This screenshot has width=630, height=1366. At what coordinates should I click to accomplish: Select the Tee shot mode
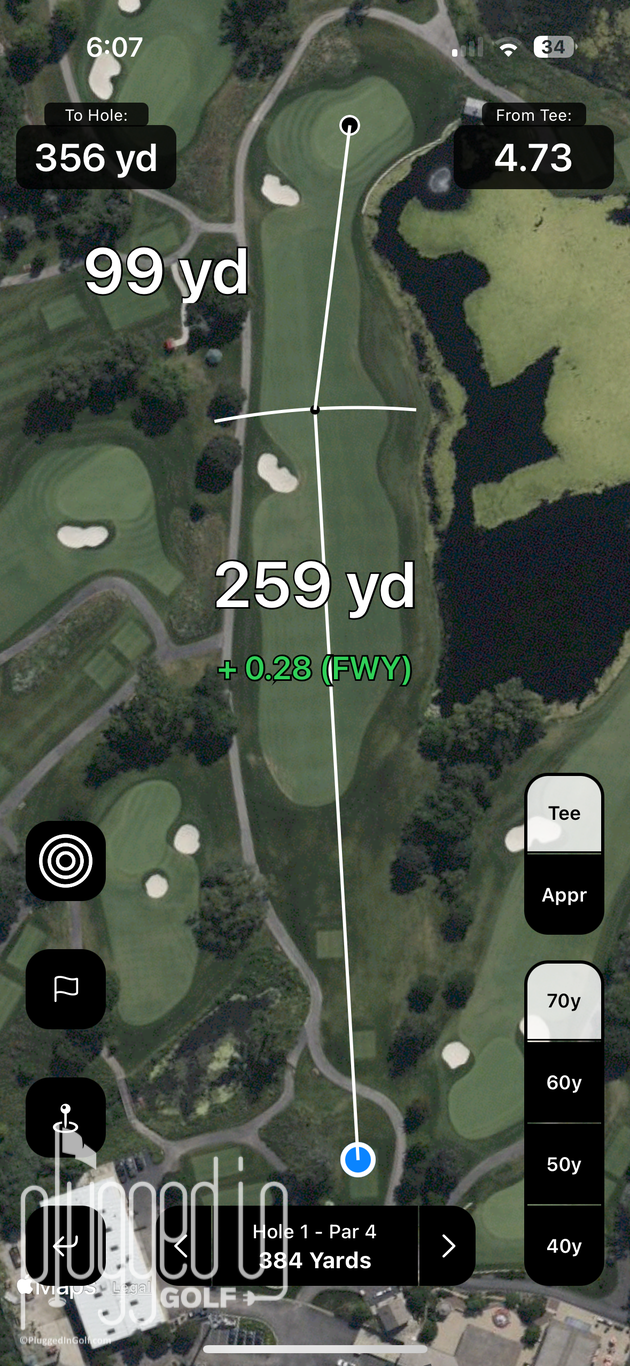(564, 814)
